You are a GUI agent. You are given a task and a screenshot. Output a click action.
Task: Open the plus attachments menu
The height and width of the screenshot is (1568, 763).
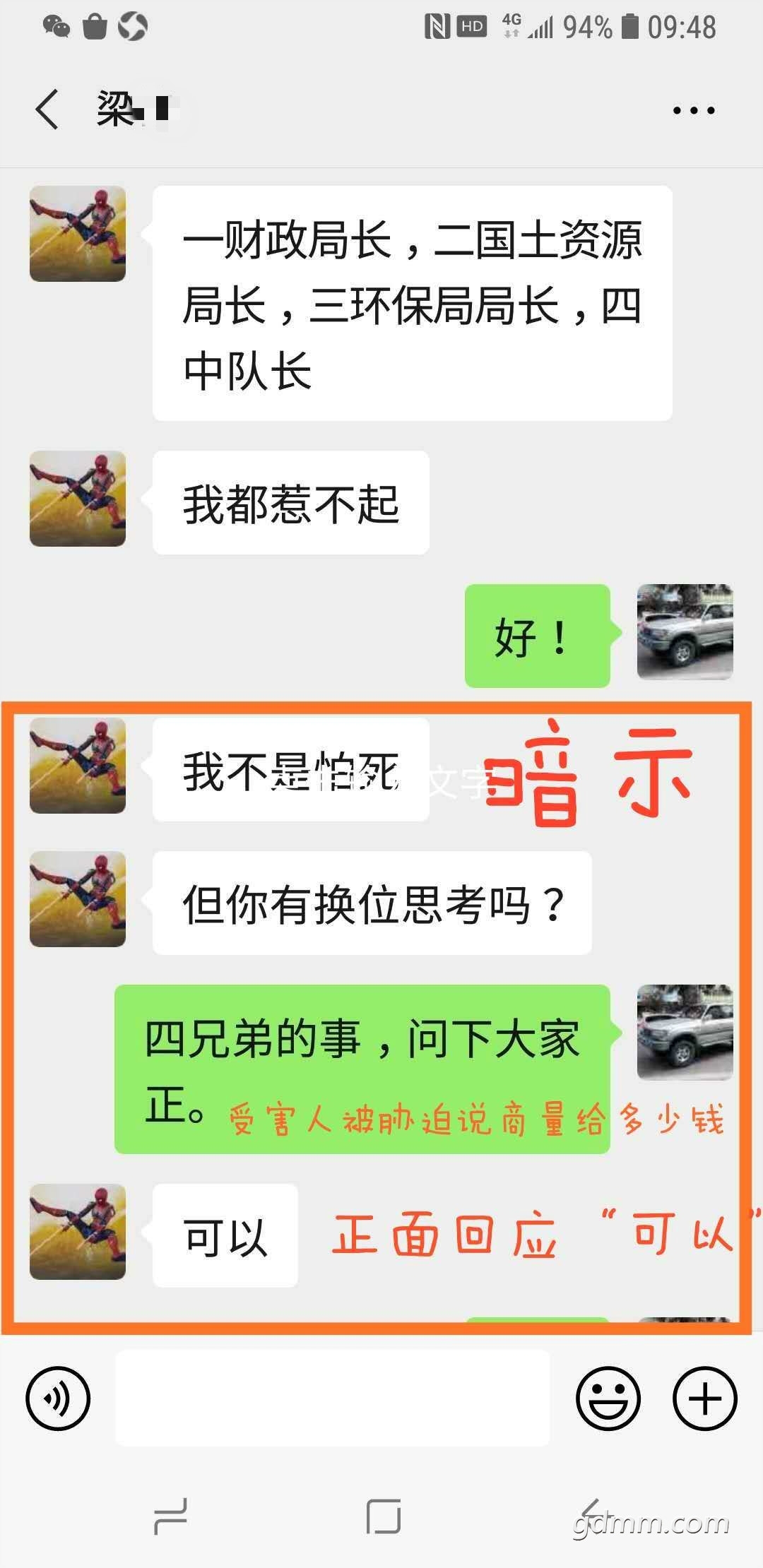(705, 1398)
